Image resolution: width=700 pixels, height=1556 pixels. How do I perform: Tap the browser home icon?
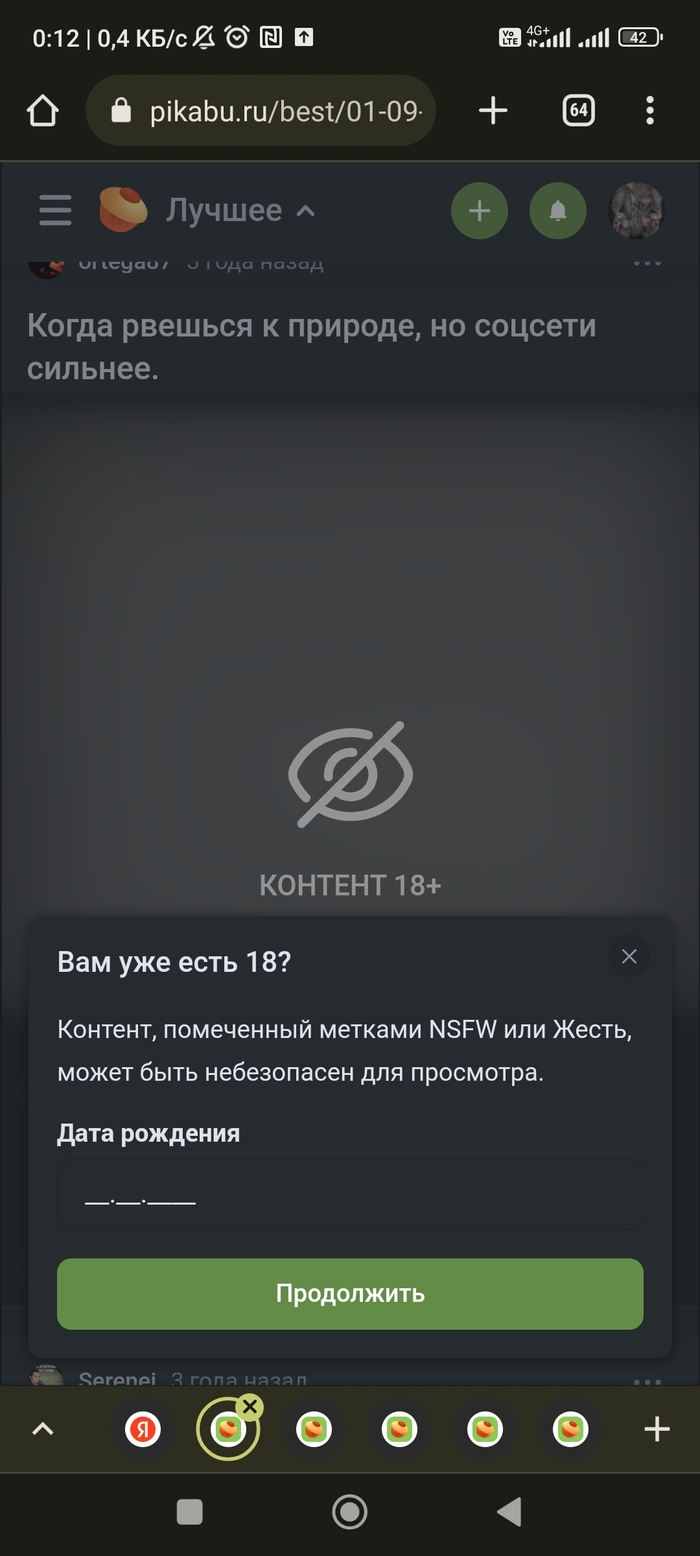[43, 111]
